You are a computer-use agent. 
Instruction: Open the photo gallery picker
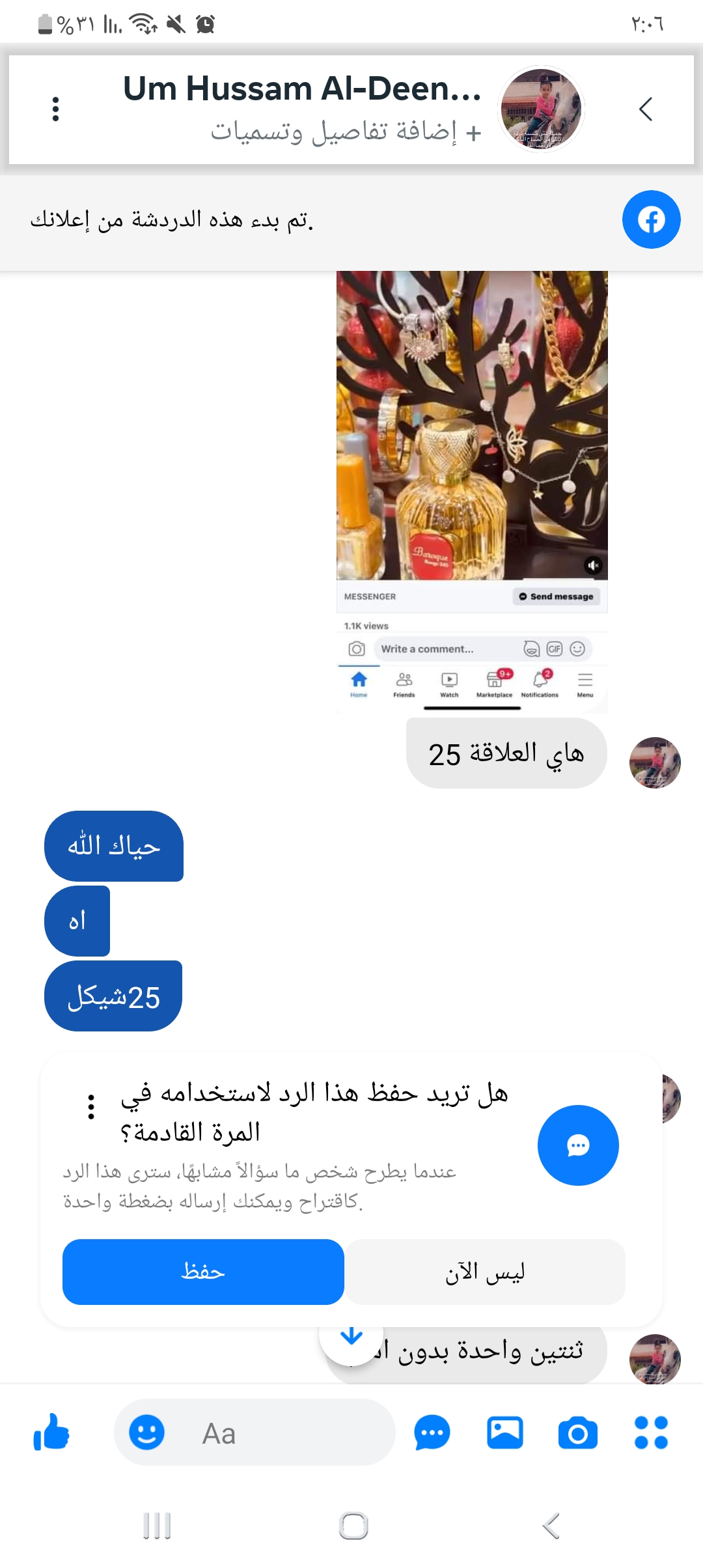(x=505, y=1433)
